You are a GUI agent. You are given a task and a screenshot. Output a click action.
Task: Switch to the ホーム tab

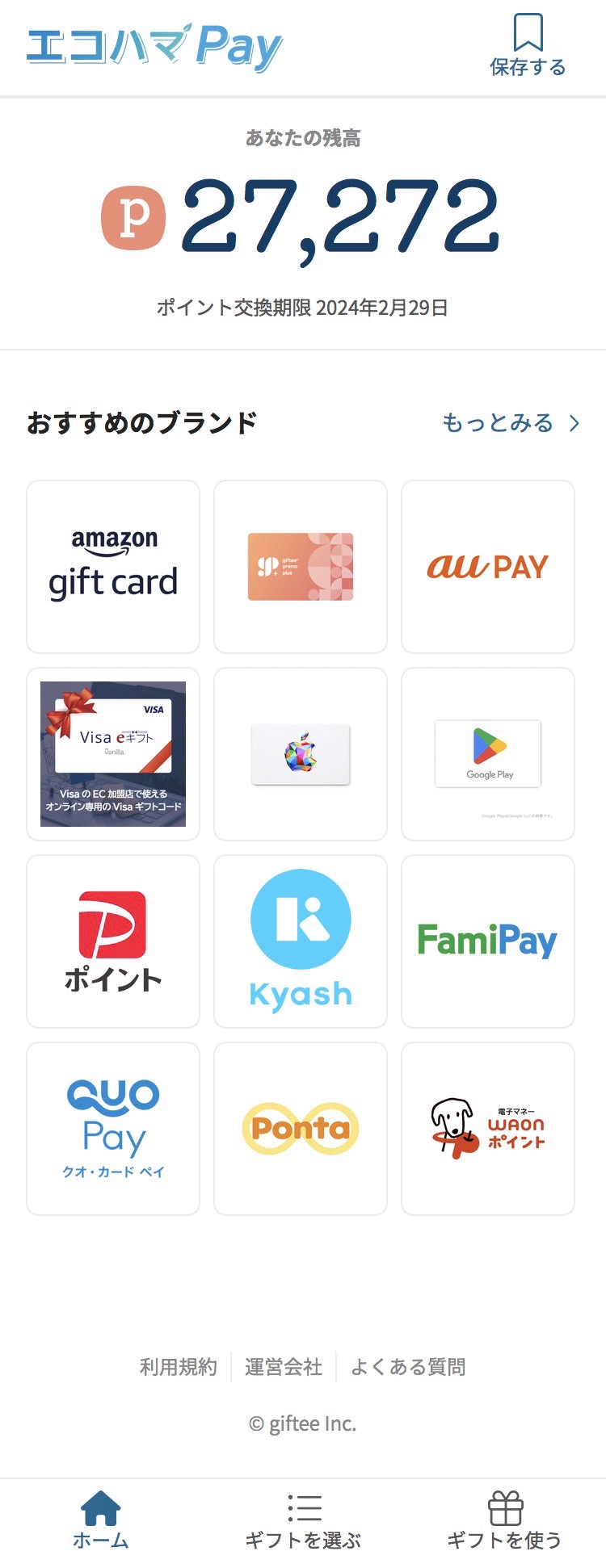point(101,1520)
